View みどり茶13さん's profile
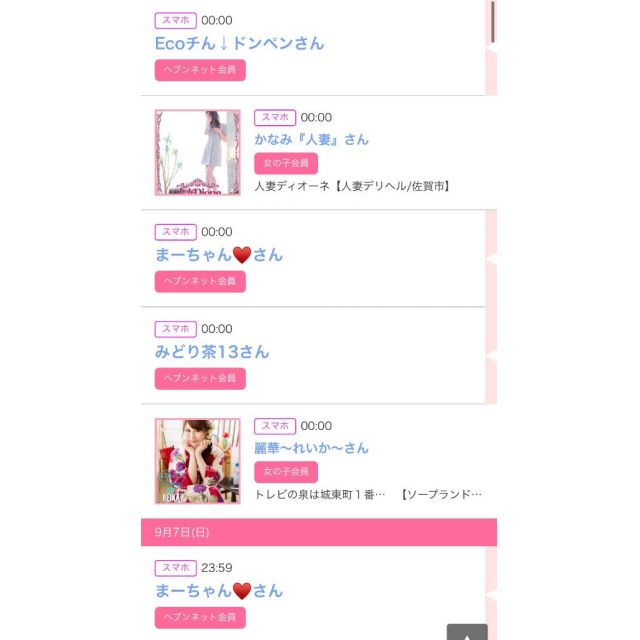This screenshot has width=640, height=640. click(x=212, y=352)
